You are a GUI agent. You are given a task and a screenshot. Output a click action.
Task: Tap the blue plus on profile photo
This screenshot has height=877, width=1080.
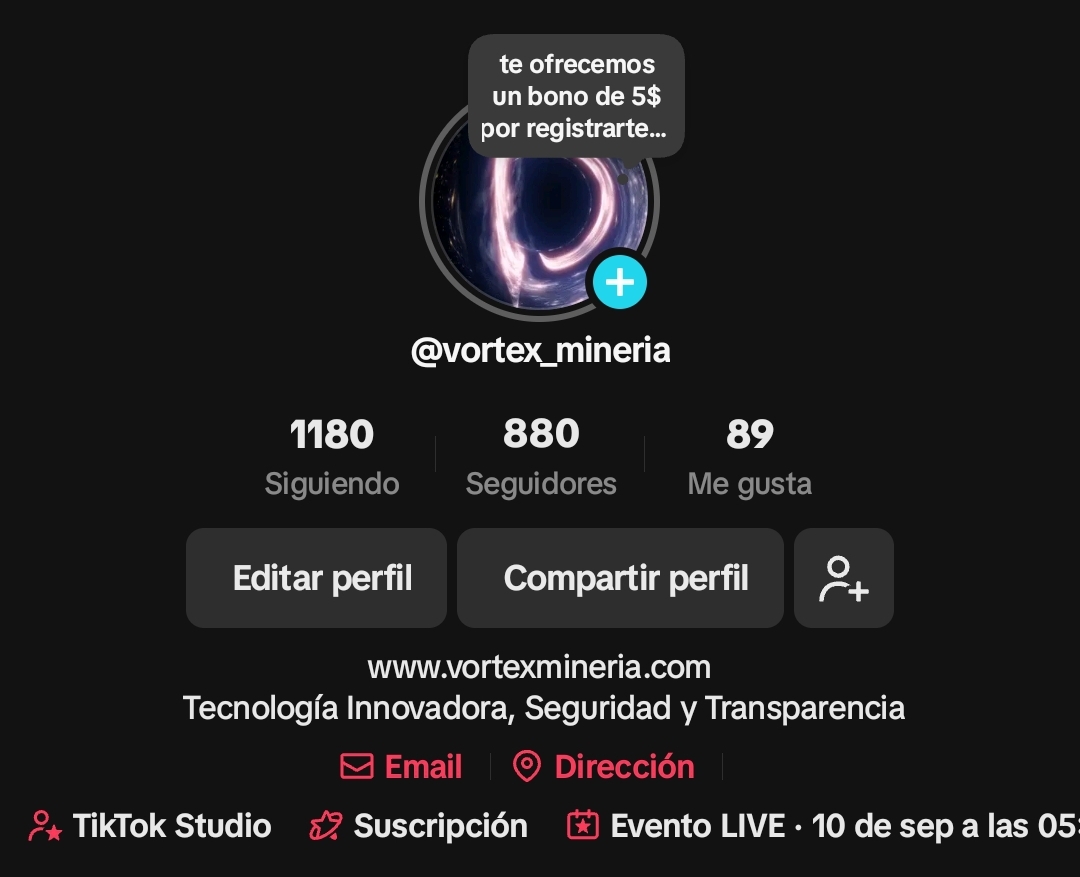[x=620, y=283]
